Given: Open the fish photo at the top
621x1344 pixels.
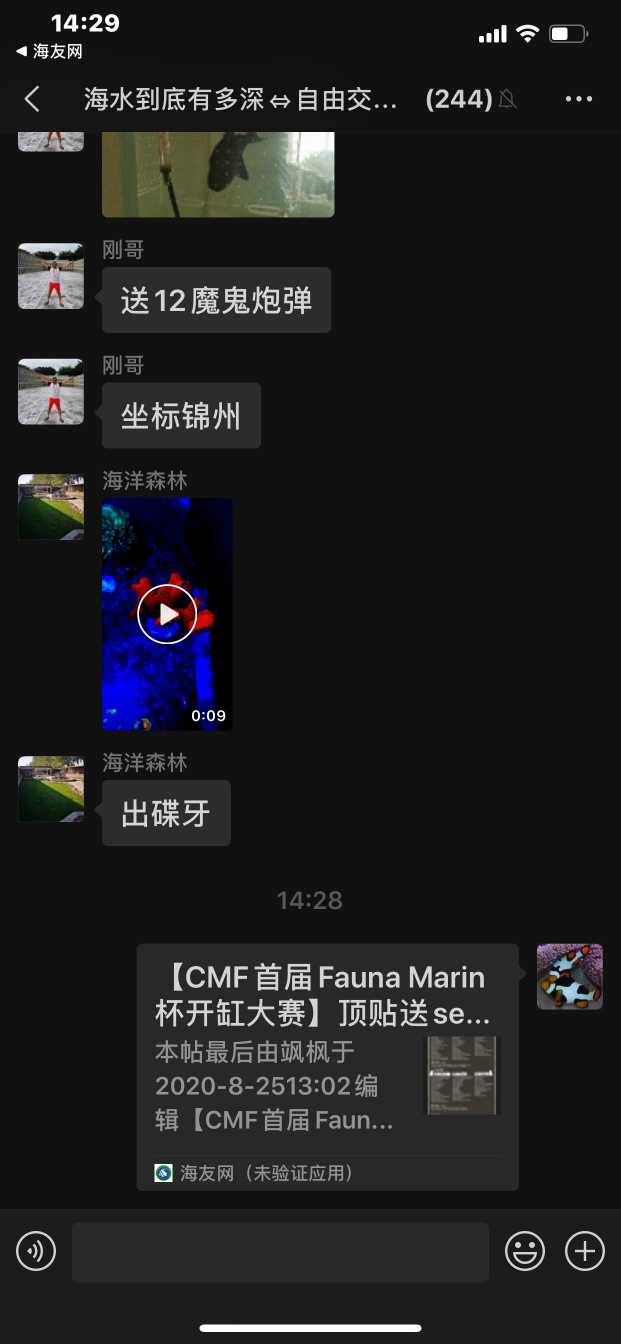Looking at the screenshot, I should point(218,174).
